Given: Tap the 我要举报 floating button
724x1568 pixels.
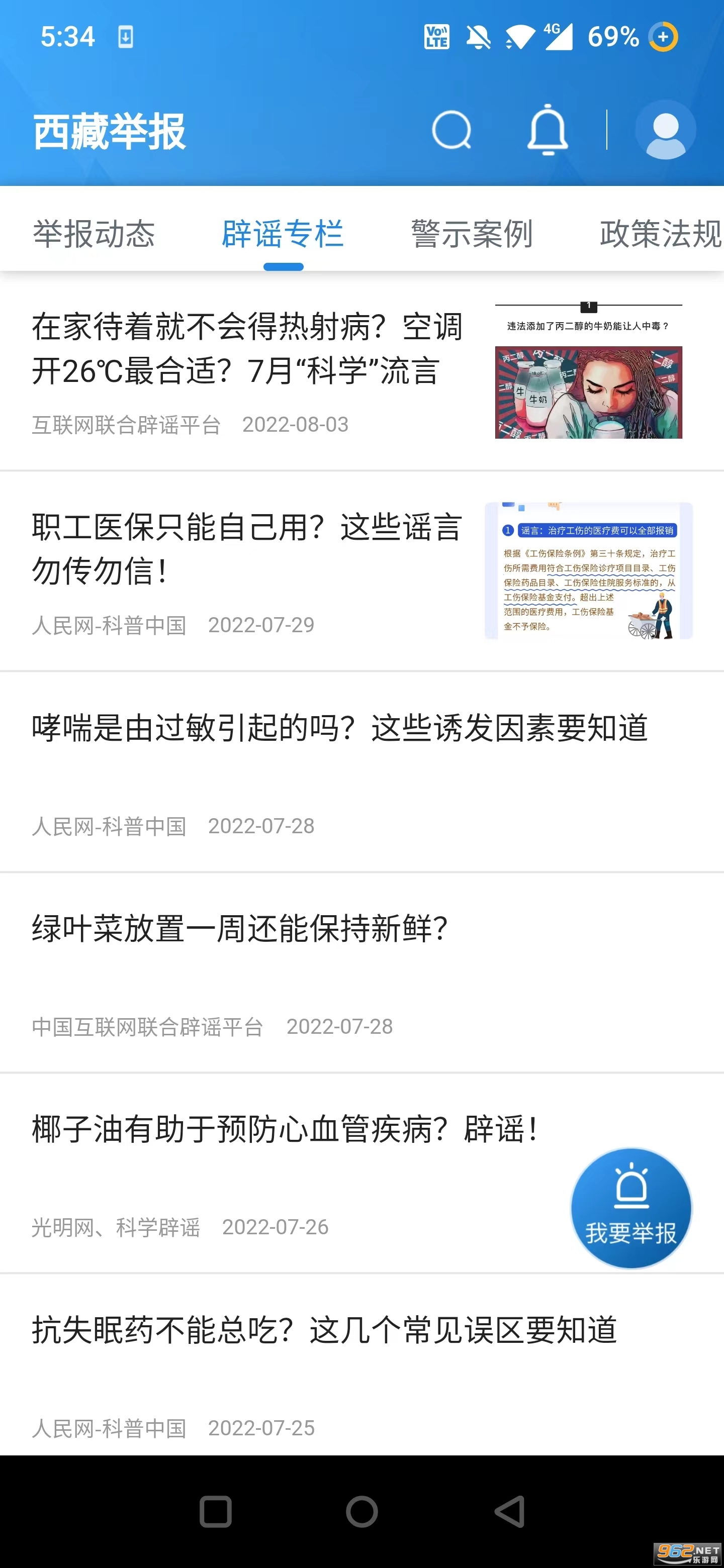Looking at the screenshot, I should [631, 1208].
